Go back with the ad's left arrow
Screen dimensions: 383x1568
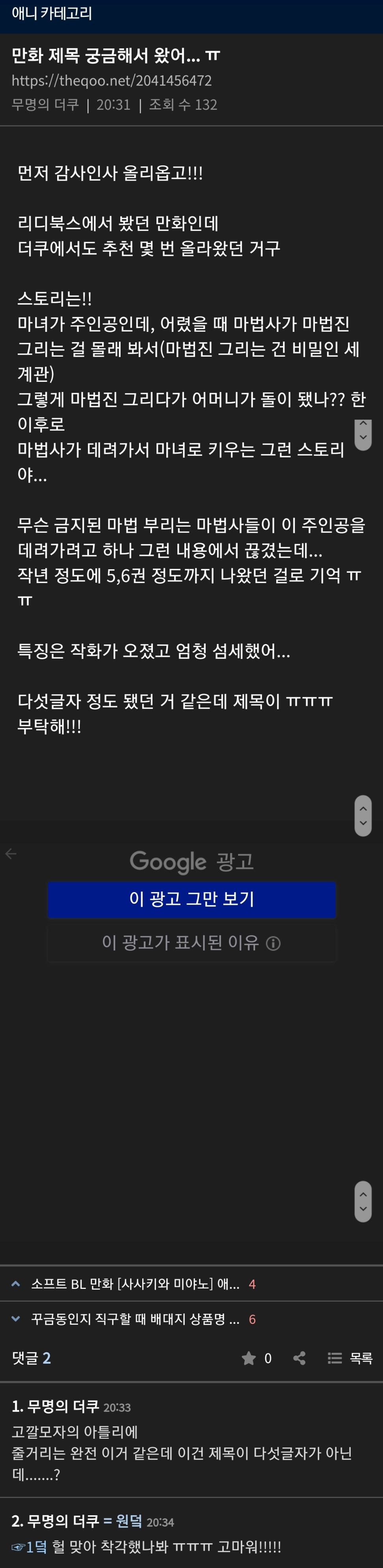[11, 853]
